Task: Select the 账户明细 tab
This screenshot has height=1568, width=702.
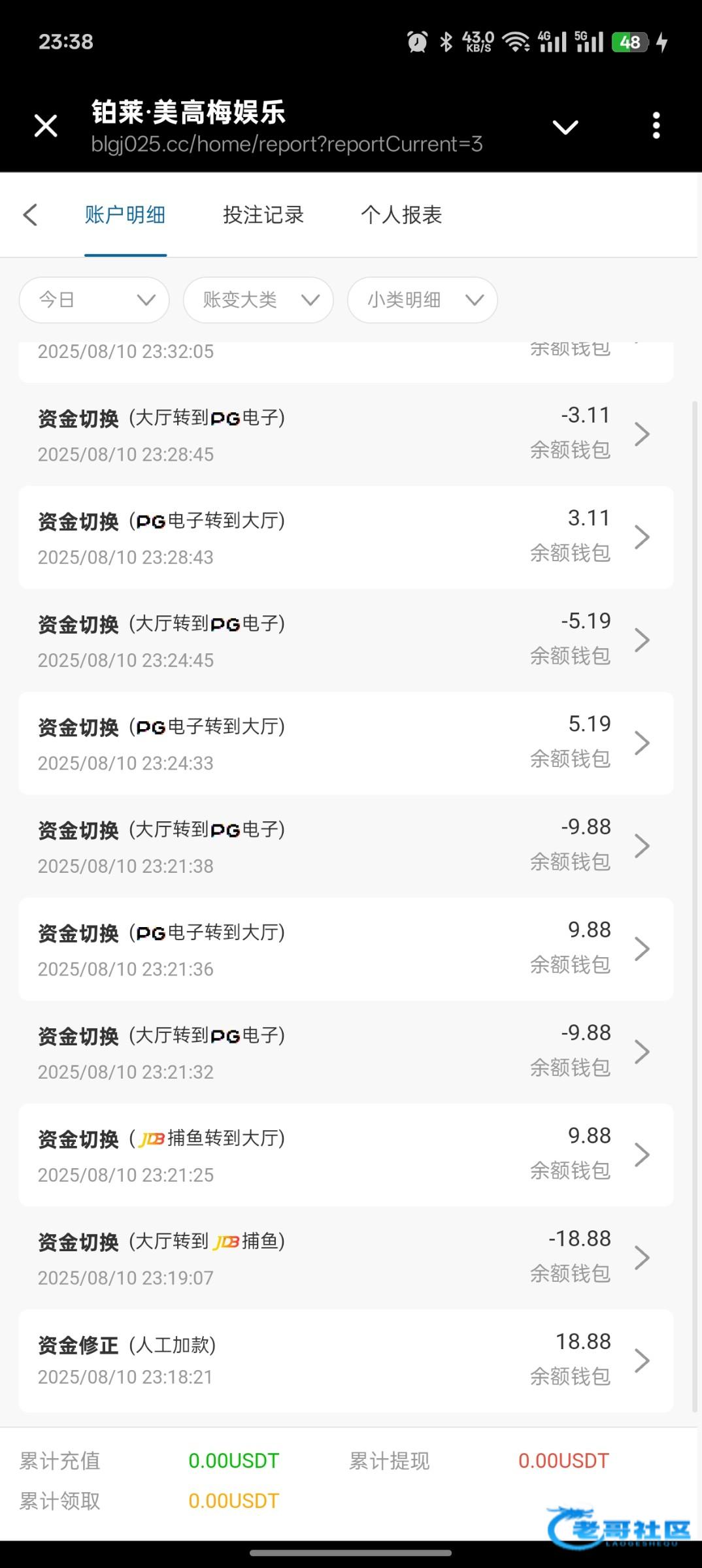Action: point(125,215)
